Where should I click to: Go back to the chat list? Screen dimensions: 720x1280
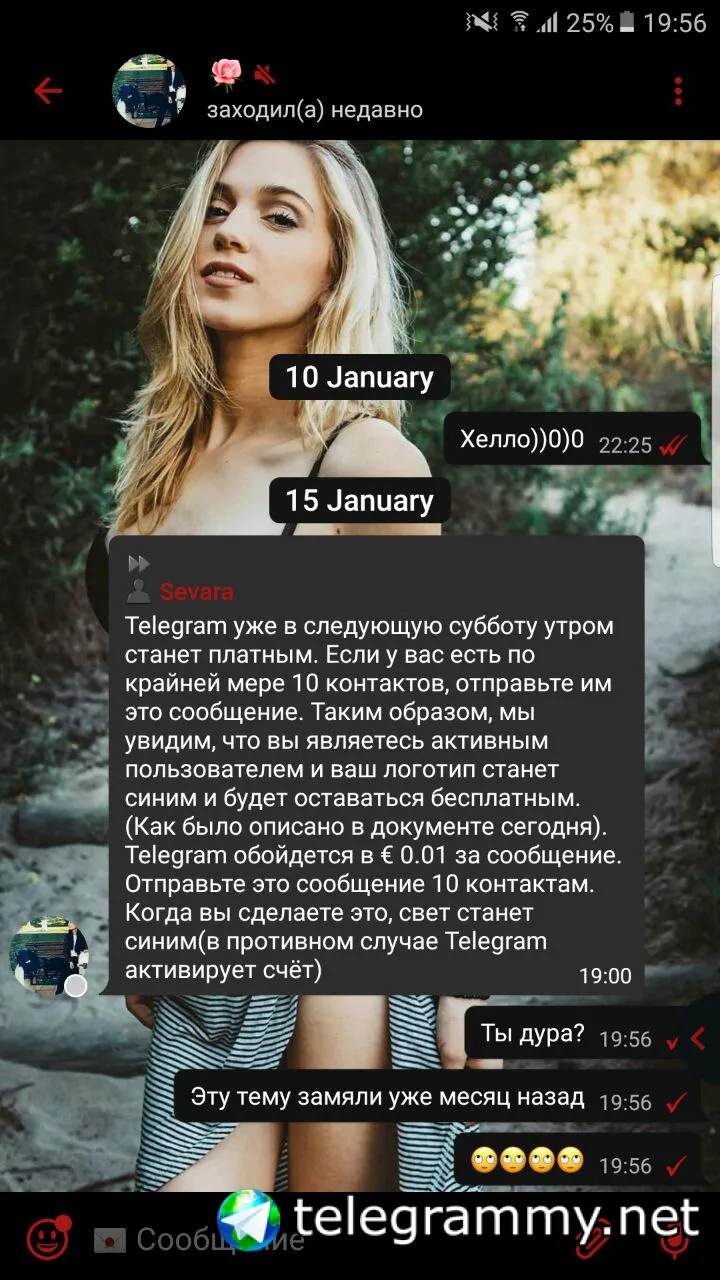47,91
